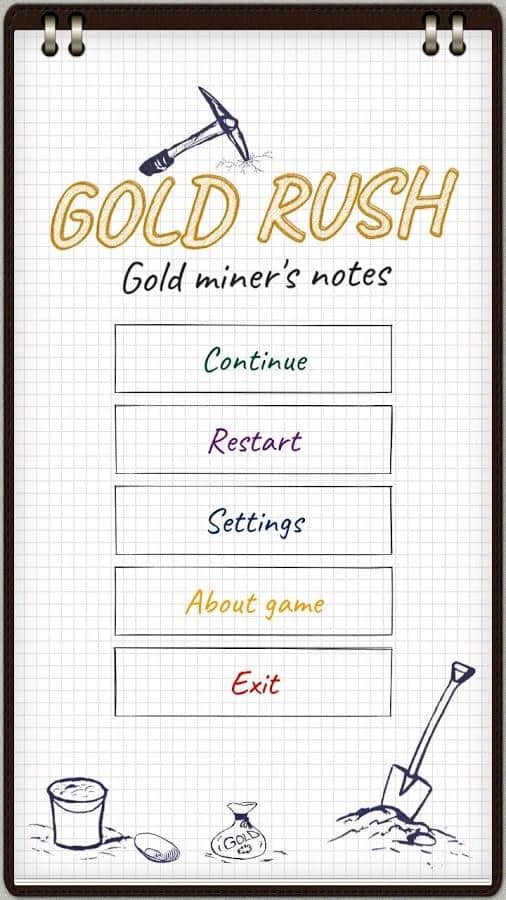506x900 pixels.
Task: Select the Restart button
Action: coord(253,440)
